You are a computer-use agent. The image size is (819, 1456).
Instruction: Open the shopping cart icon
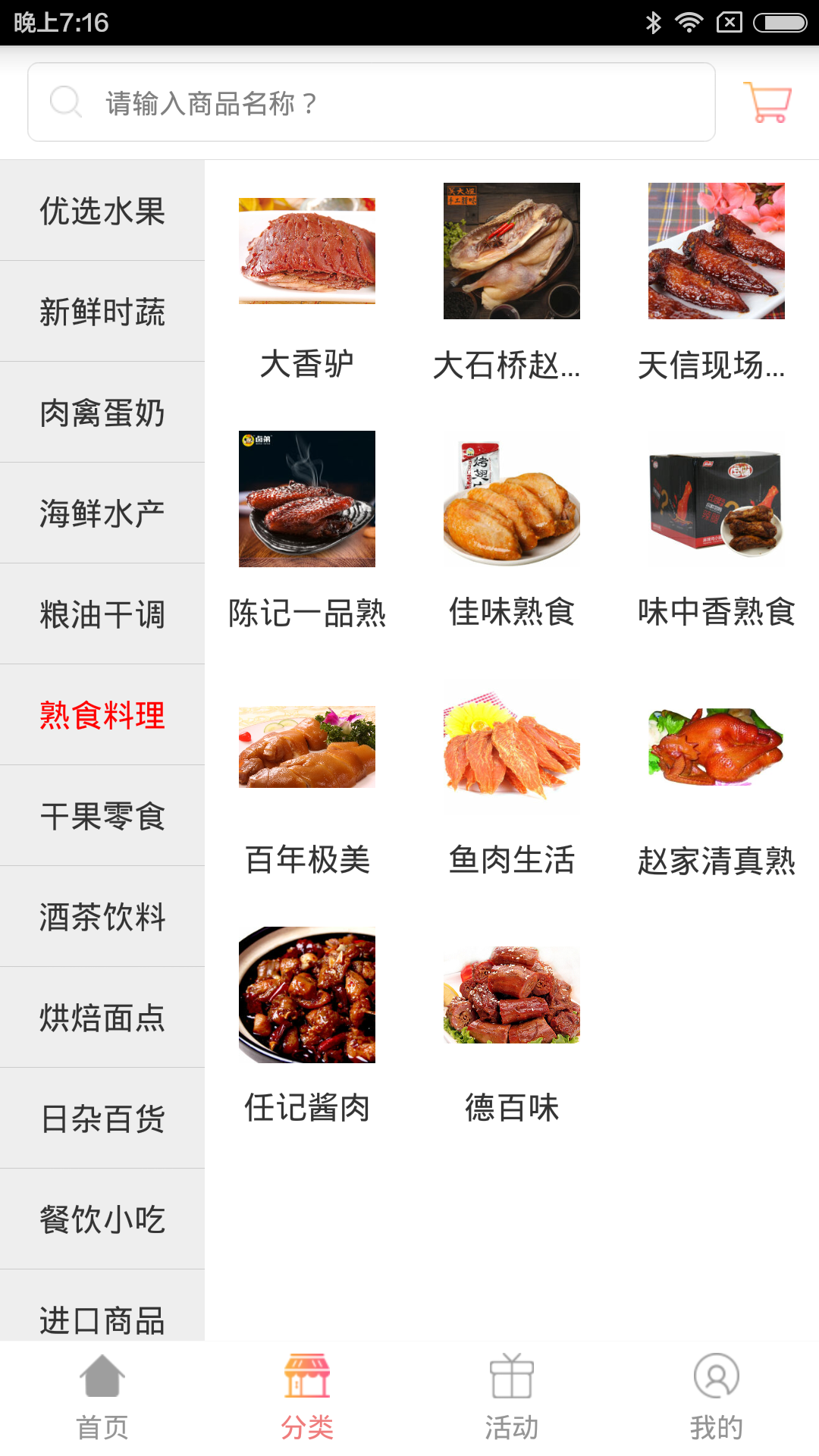point(767,102)
